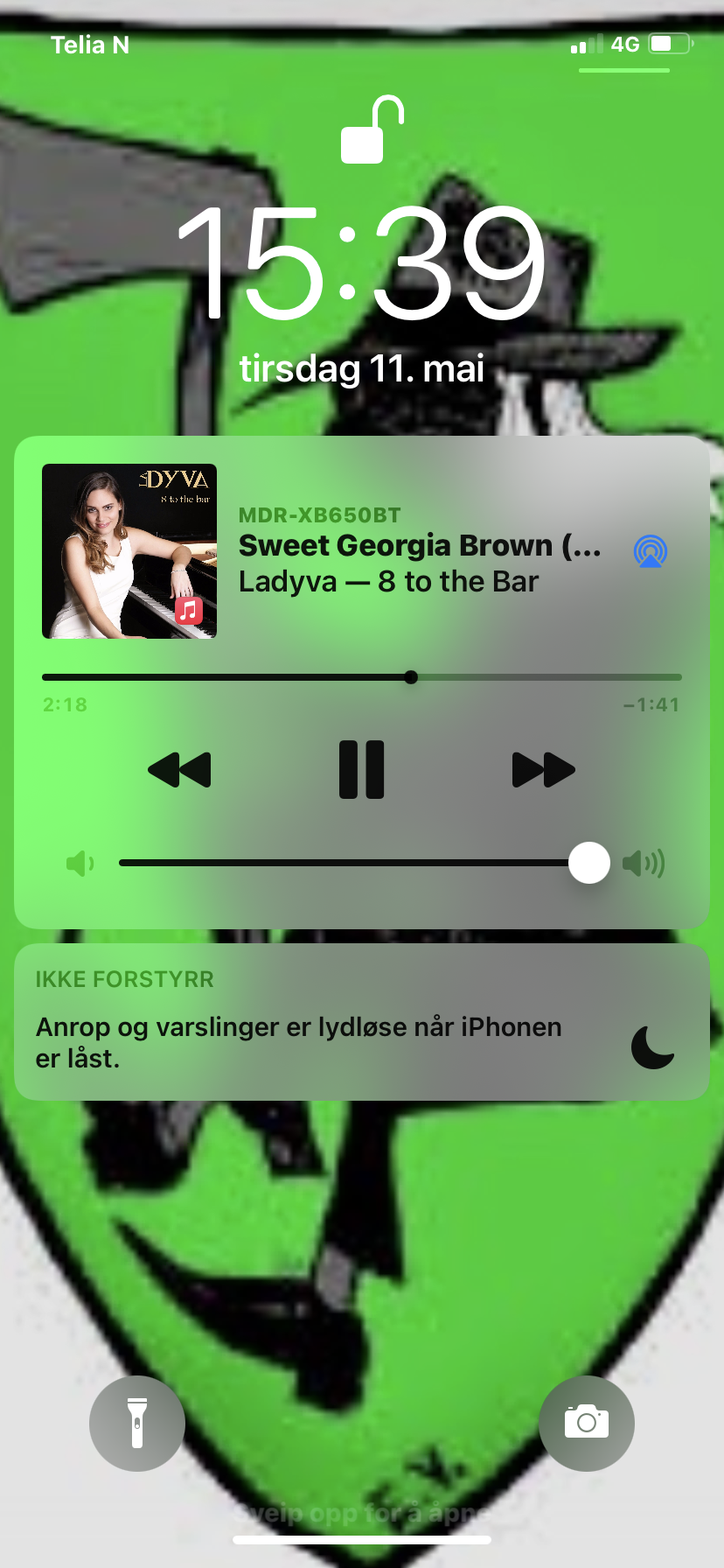The height and width of the screenshot is (1568, 724).
Task: Tap the song progress bar to seek
Action: tap(361, 677)
